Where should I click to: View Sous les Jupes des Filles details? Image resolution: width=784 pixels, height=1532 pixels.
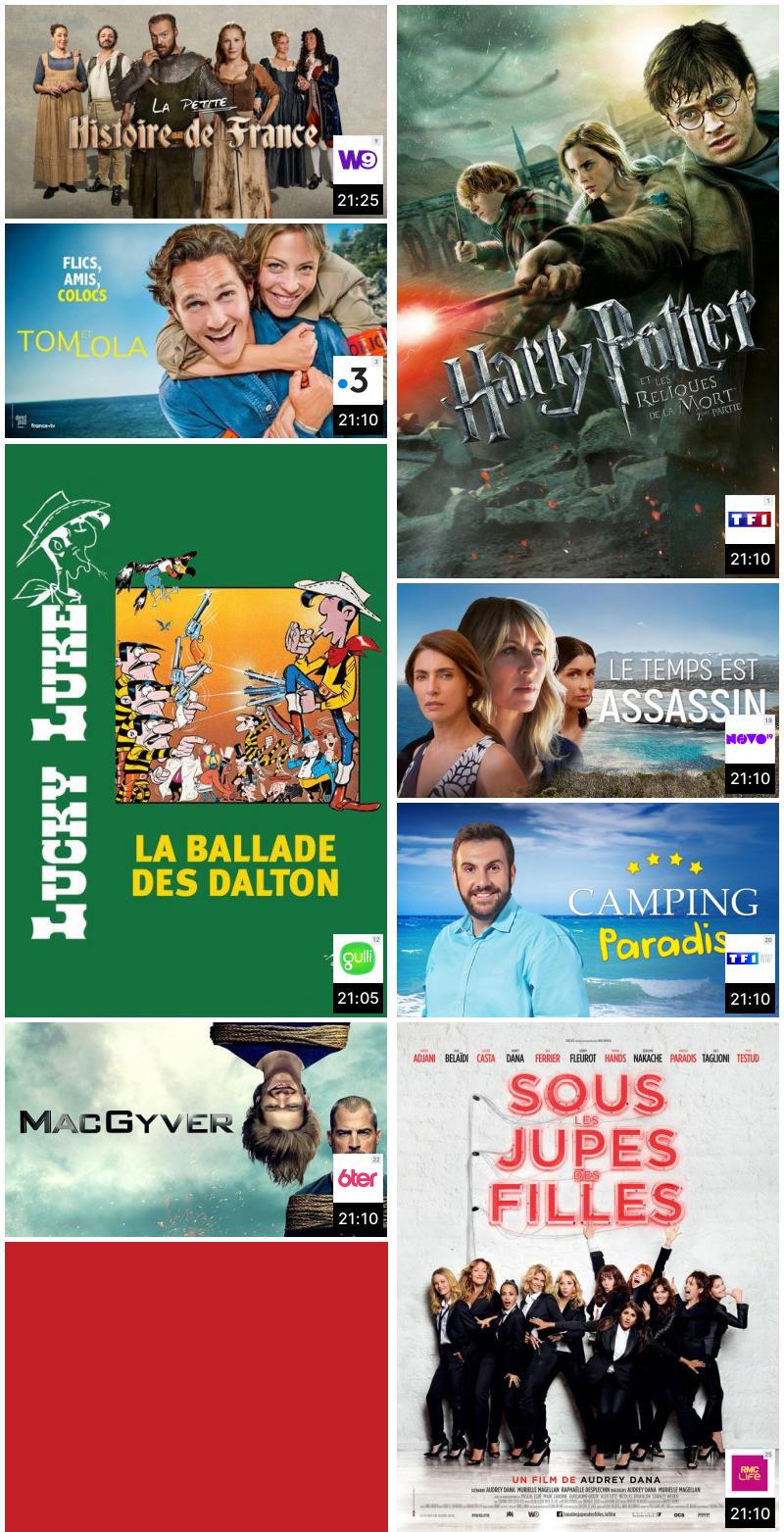588,1274
